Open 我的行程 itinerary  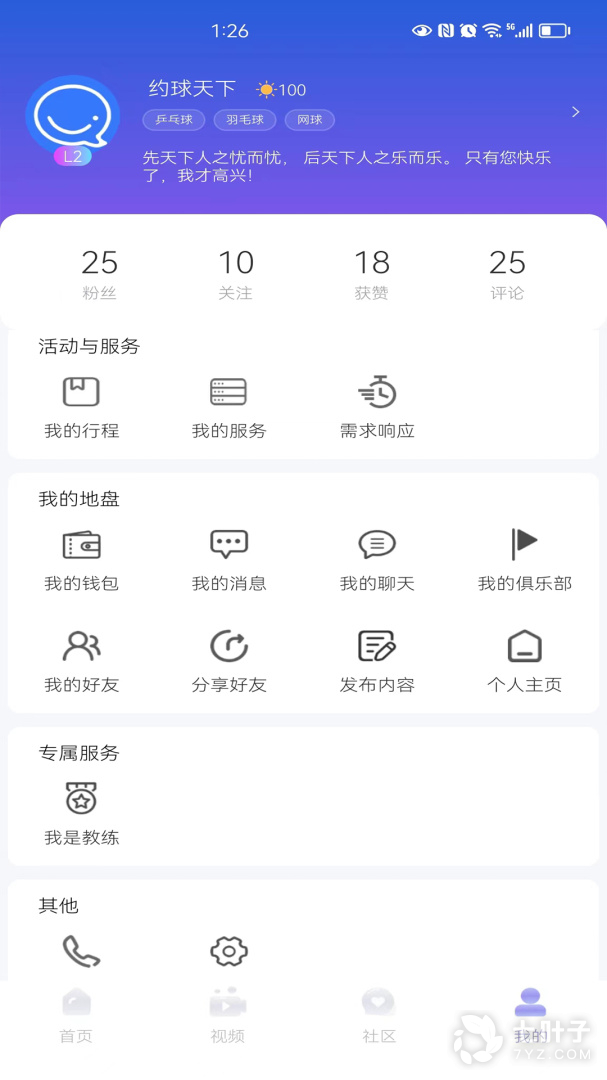pos(81,407)
